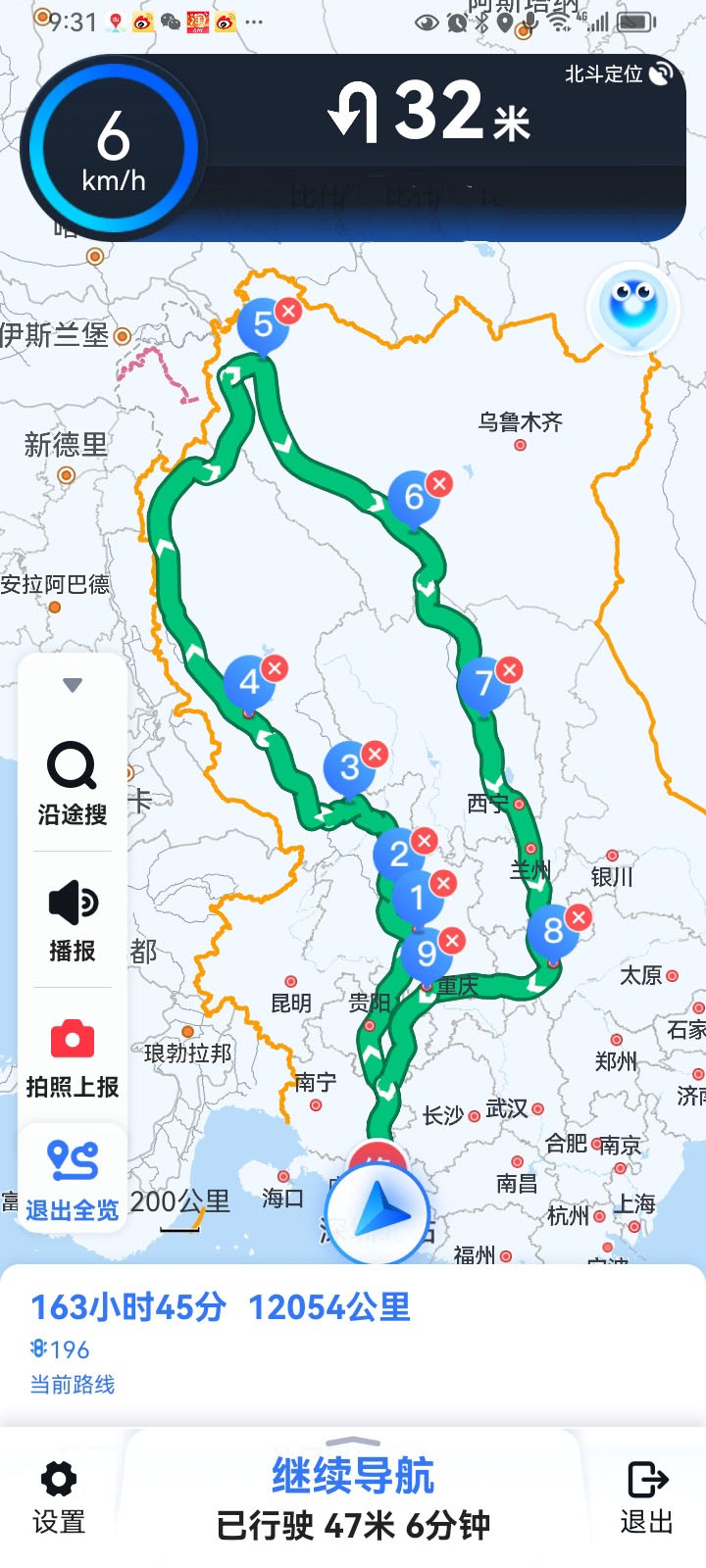Viewport: 706px width, 1568px height.
Task: Remove waypoint 3 from the route
Action: click(x=375, y=754)
